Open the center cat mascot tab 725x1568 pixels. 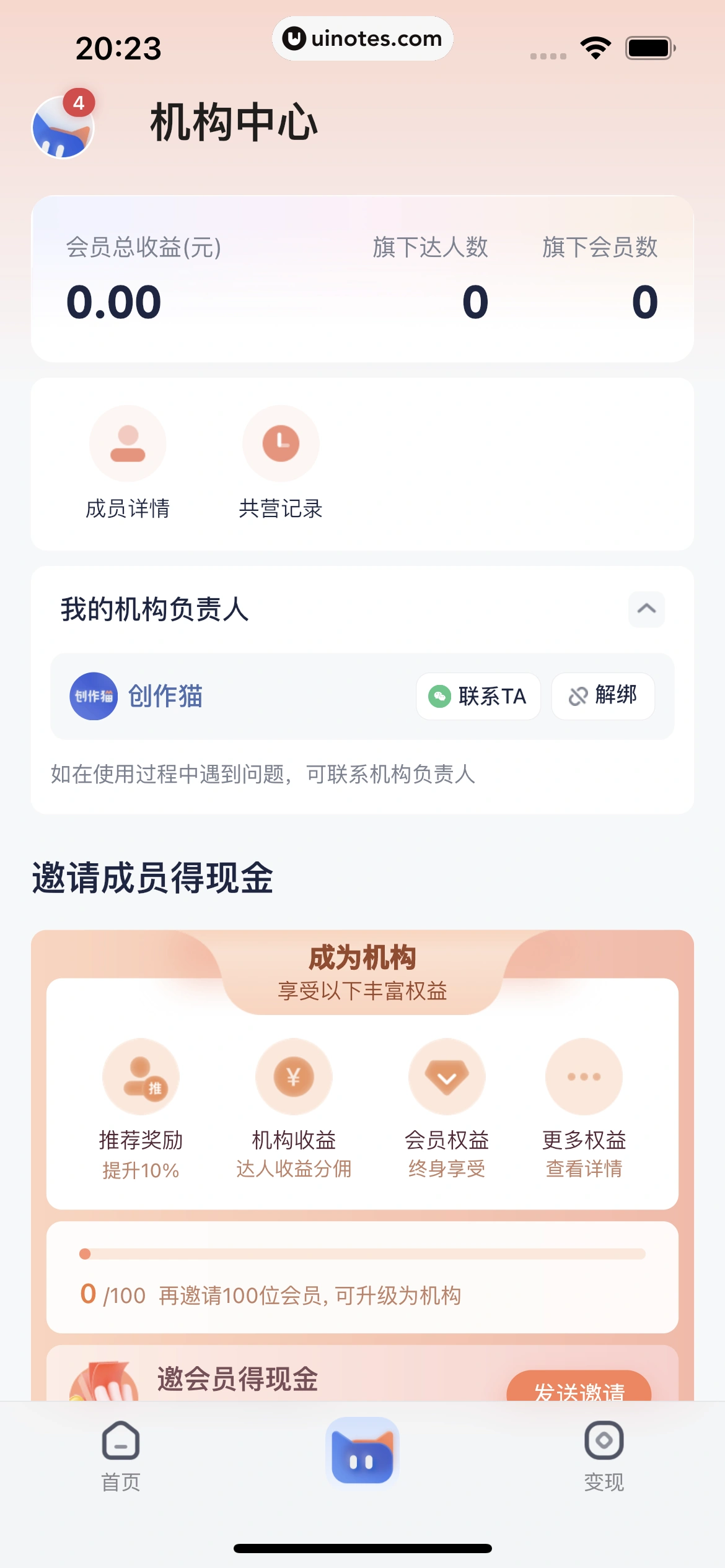[x=362, y=1452]
